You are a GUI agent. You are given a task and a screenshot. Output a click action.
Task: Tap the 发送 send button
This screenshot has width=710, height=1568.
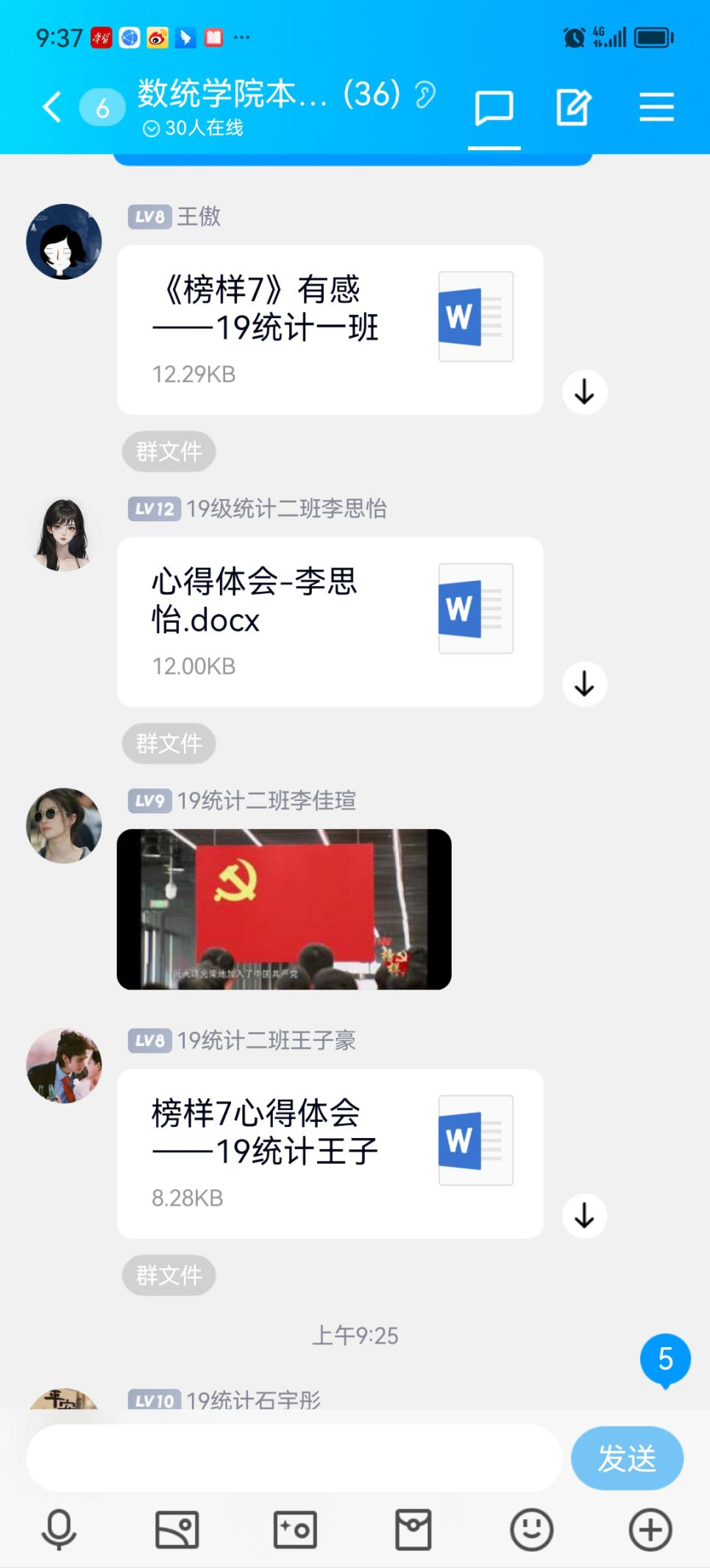(627, 1458)
